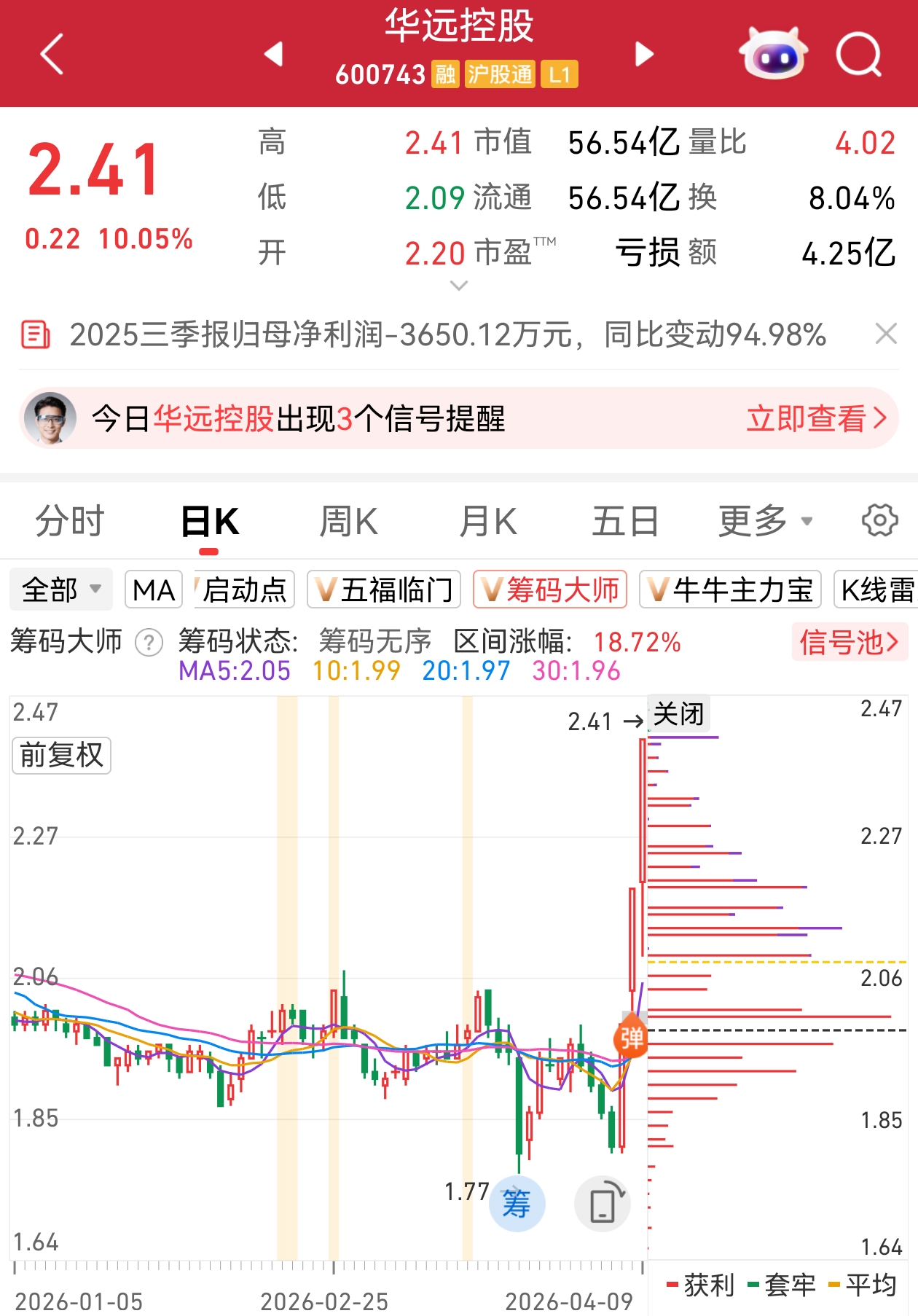Select the 五福临门 indicator
Viewport: 918px width, 1316px height.
coord(384,590)
